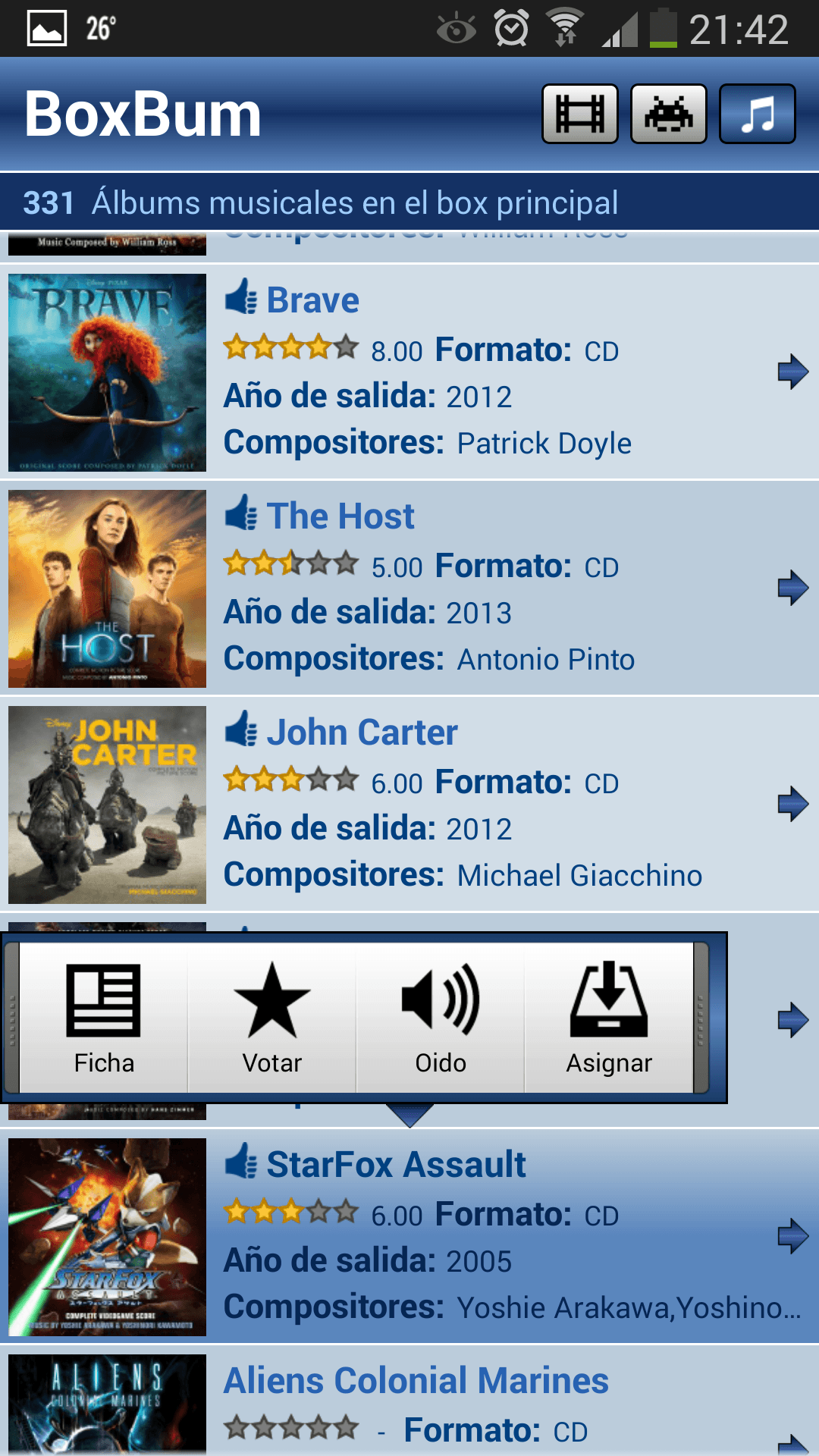The width and height of the screenshot is (819, 1456).
Task: Open the Brave album entry
Action: 312,300
